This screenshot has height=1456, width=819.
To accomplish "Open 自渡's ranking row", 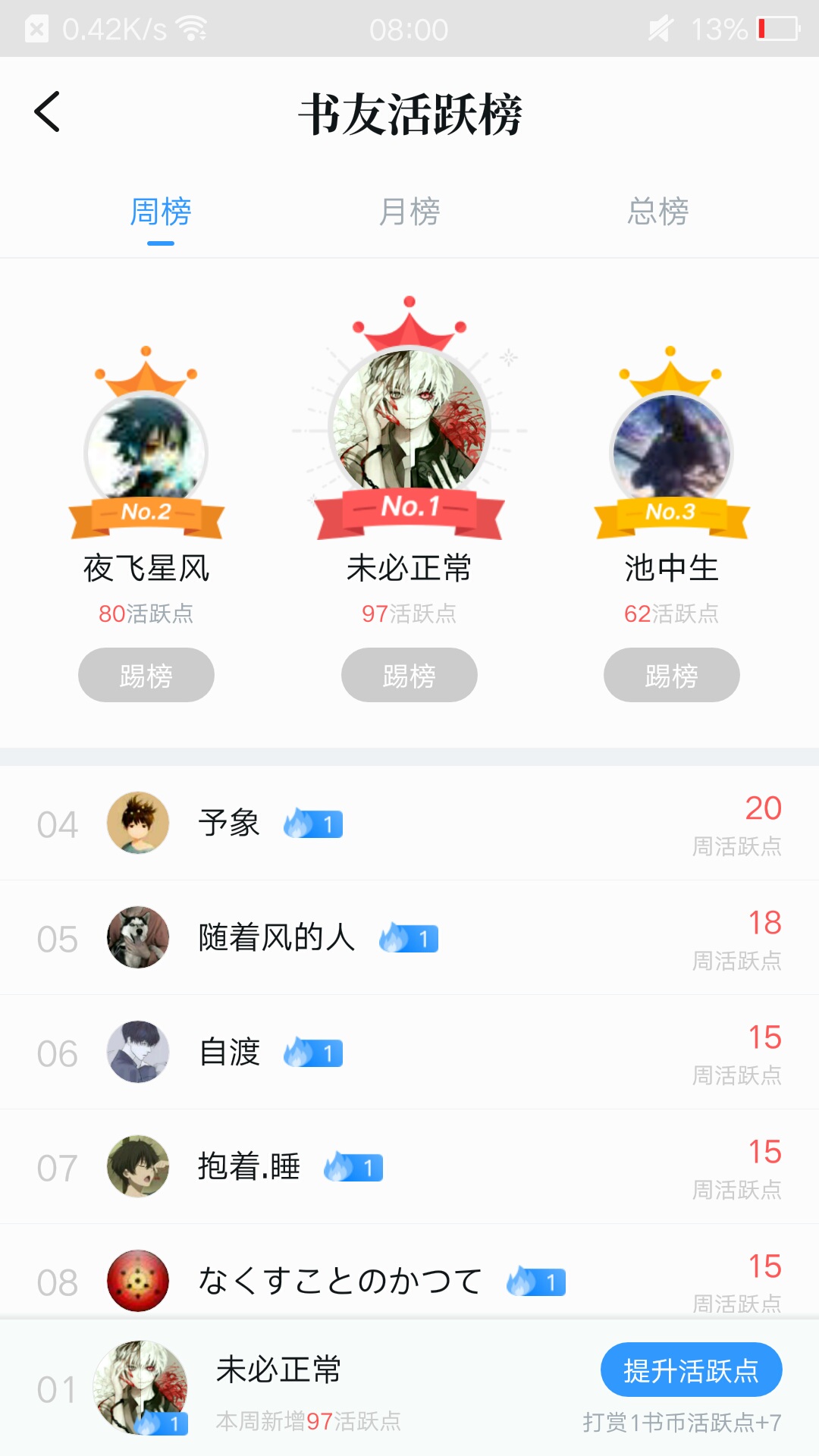I will pos(409,1053).
